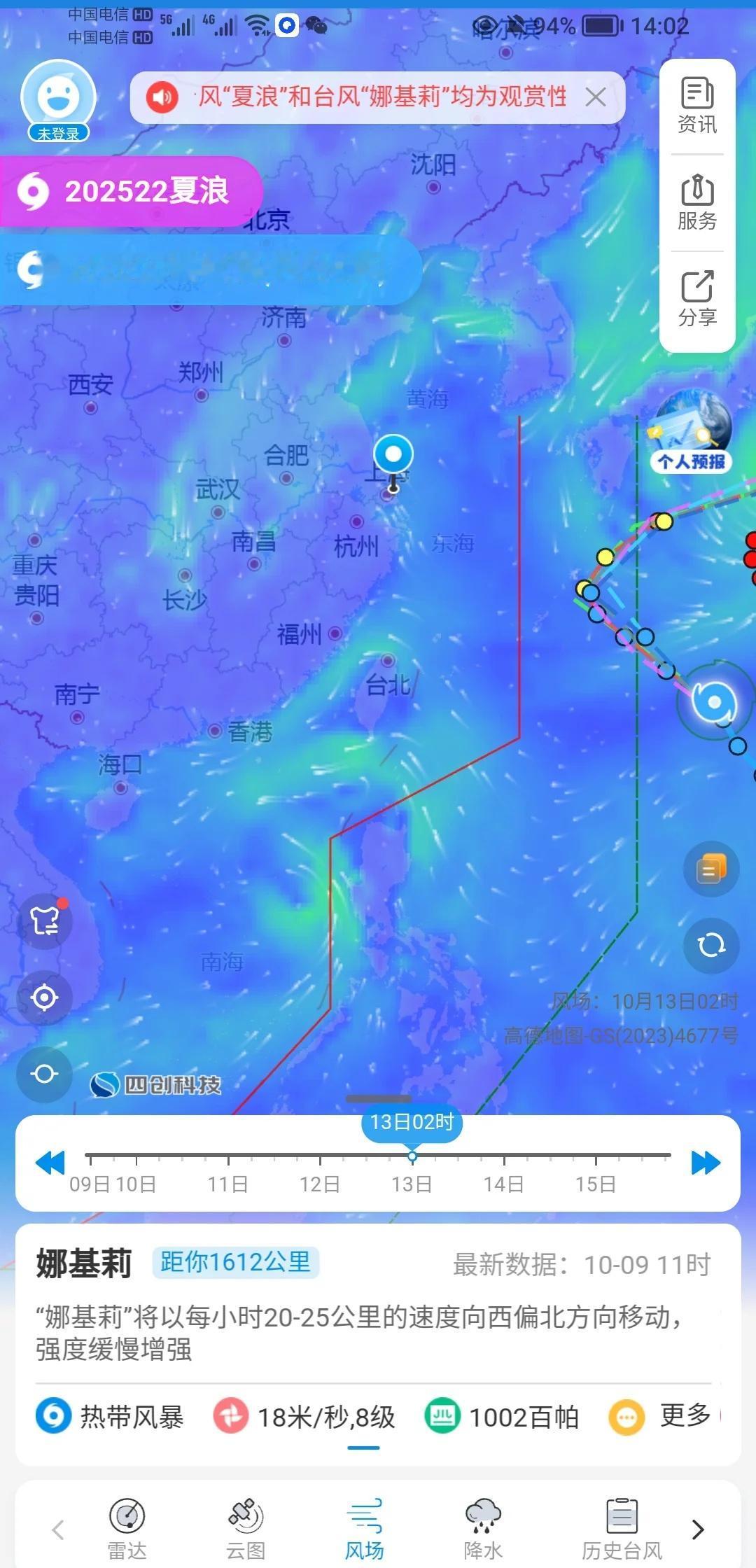Switch to the 雷达 radar tab
The width and height of the screenshot is (756, 1568).
127,1529
